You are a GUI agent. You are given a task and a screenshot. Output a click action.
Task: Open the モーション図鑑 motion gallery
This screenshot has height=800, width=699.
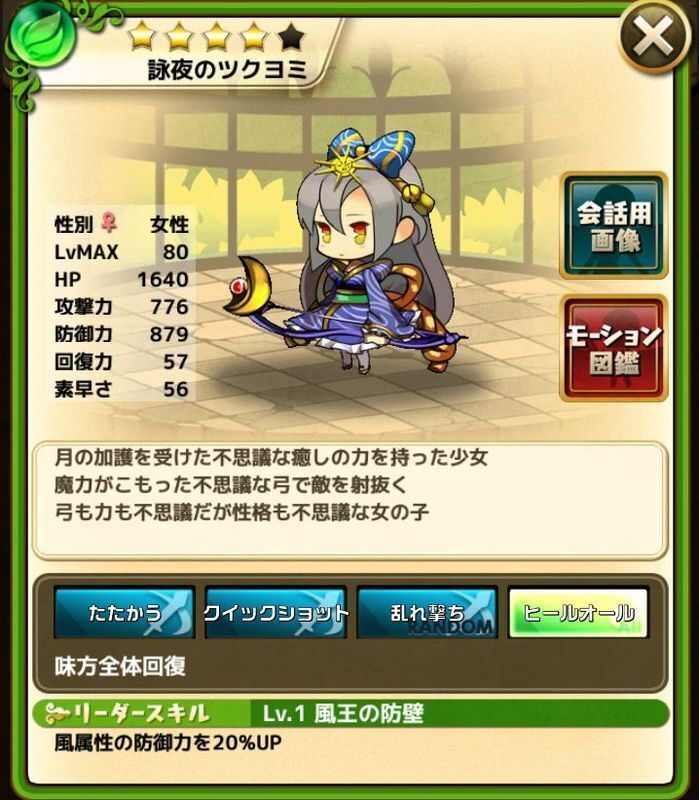click(x=613, y=347)
